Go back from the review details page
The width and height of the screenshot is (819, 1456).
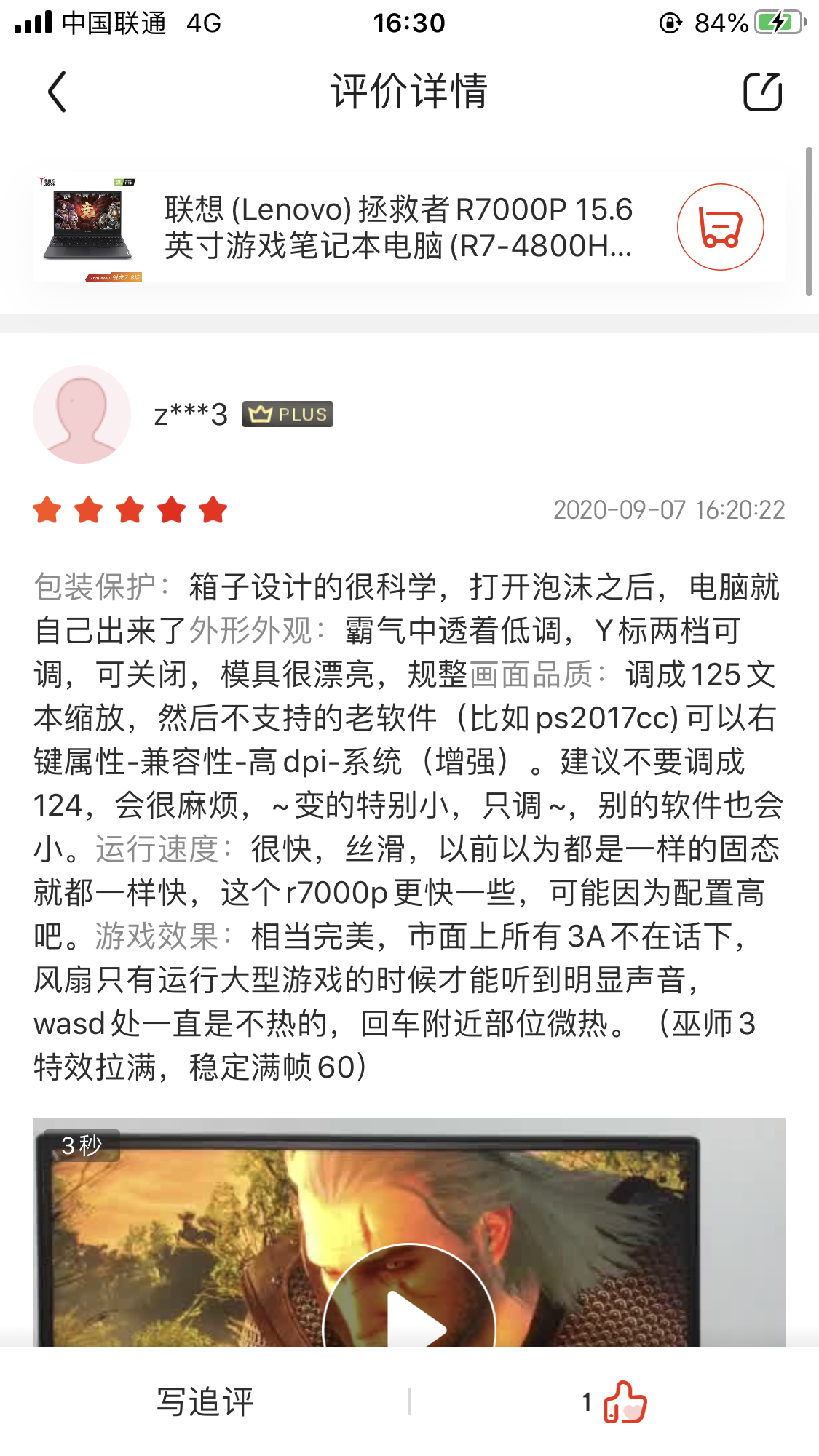point(57,92)
